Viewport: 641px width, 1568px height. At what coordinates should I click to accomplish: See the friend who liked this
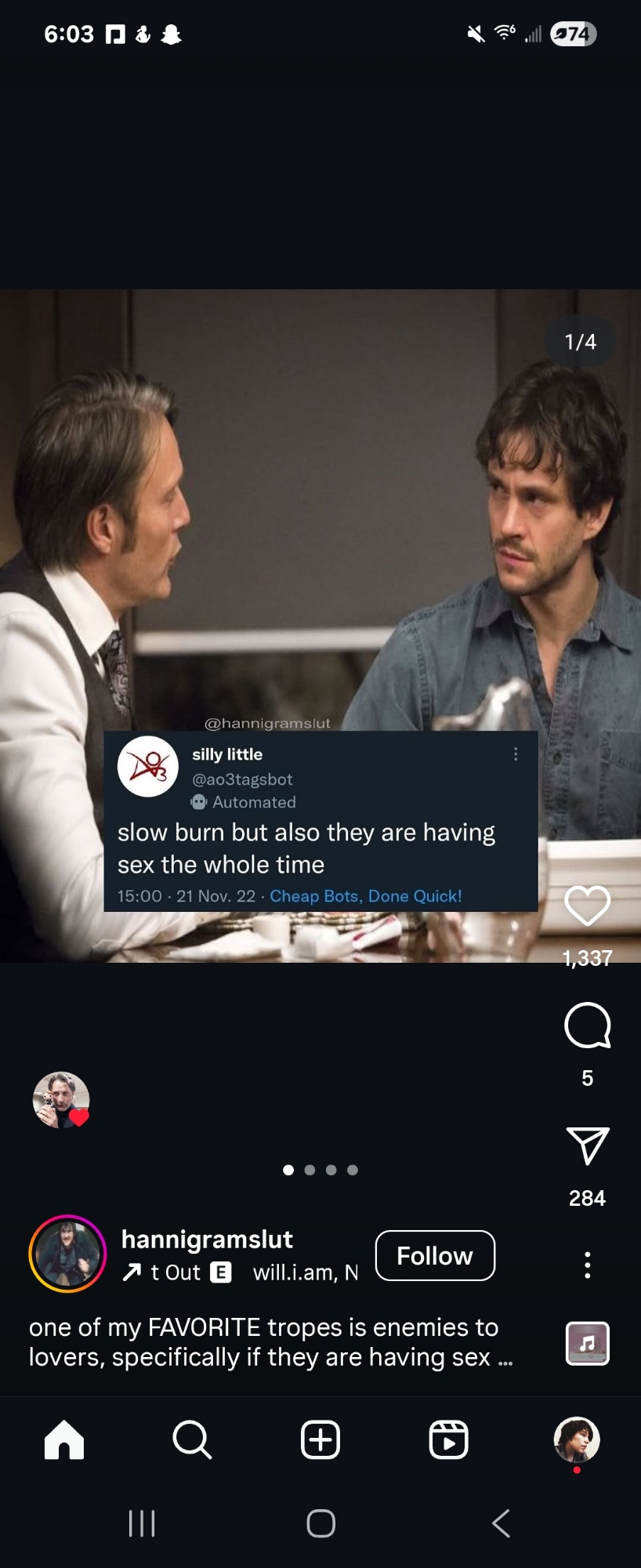pos(61,1100)
